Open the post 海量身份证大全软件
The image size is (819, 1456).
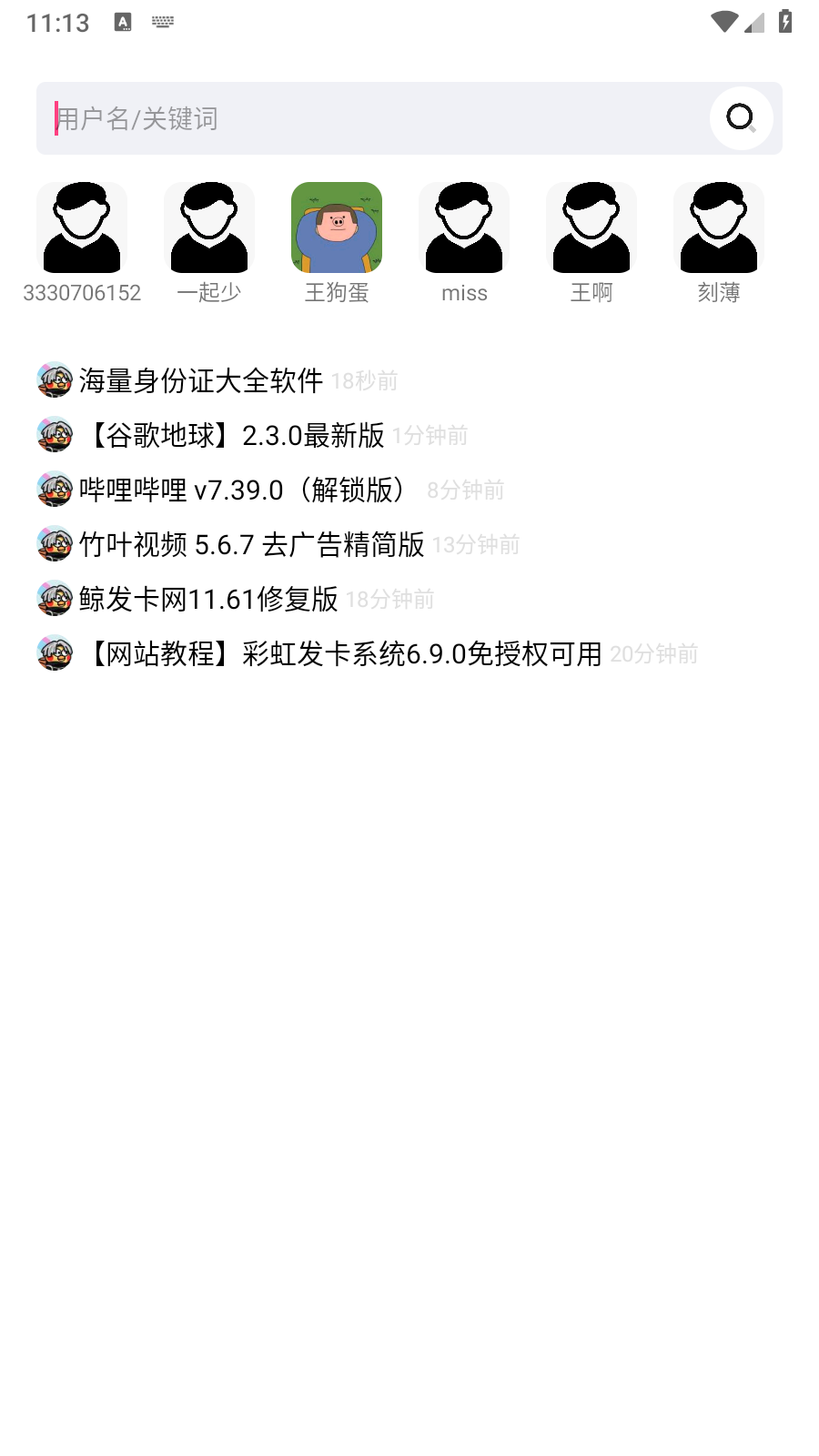(200, 380)
